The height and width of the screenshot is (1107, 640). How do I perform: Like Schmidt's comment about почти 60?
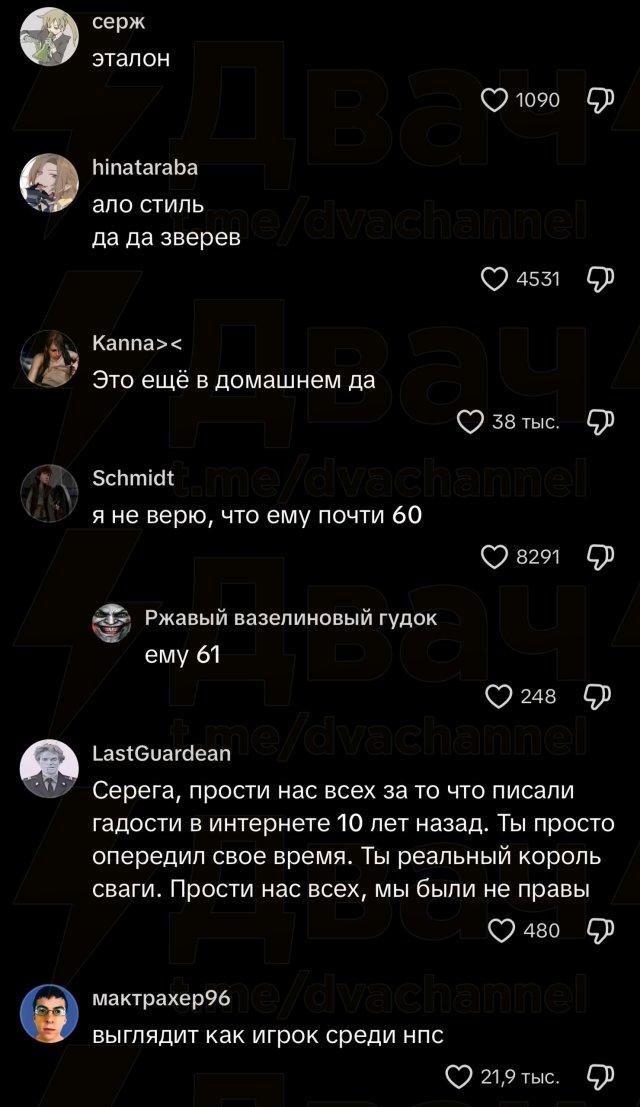point(495,556)
